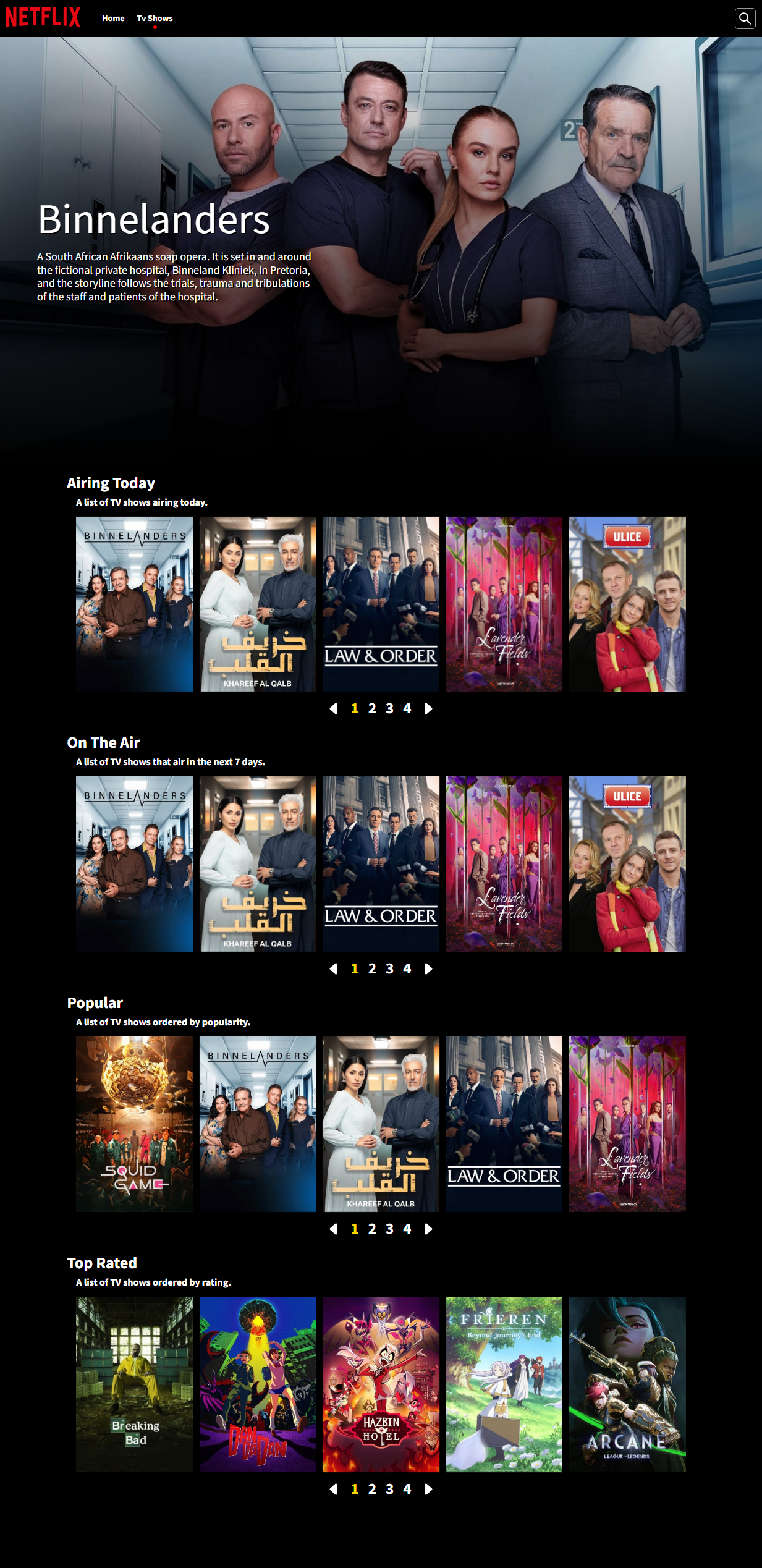762x1568 pixels.
Task: Open Law & Order in On The Air
Action: click(x=381, y=863)
